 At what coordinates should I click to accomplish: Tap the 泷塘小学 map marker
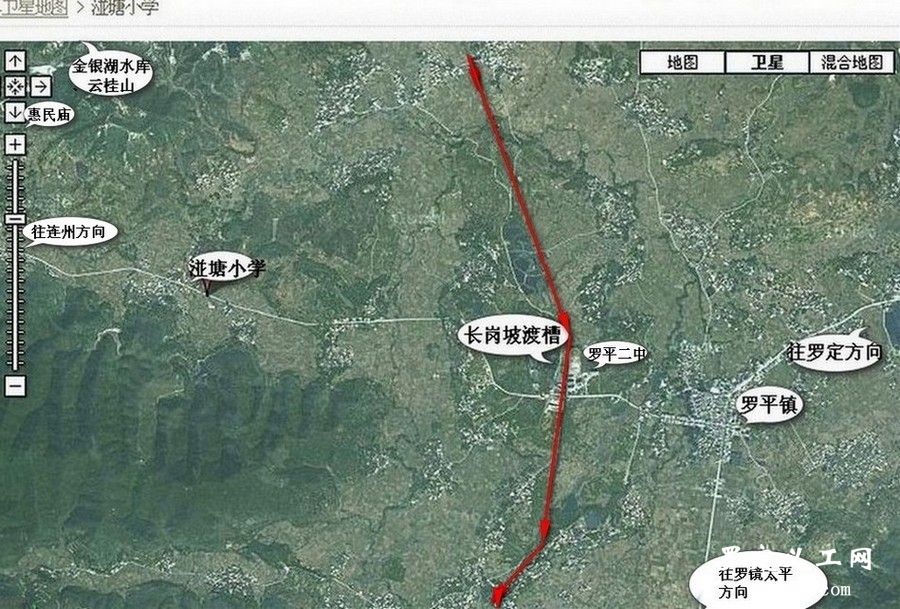point(208,288)
